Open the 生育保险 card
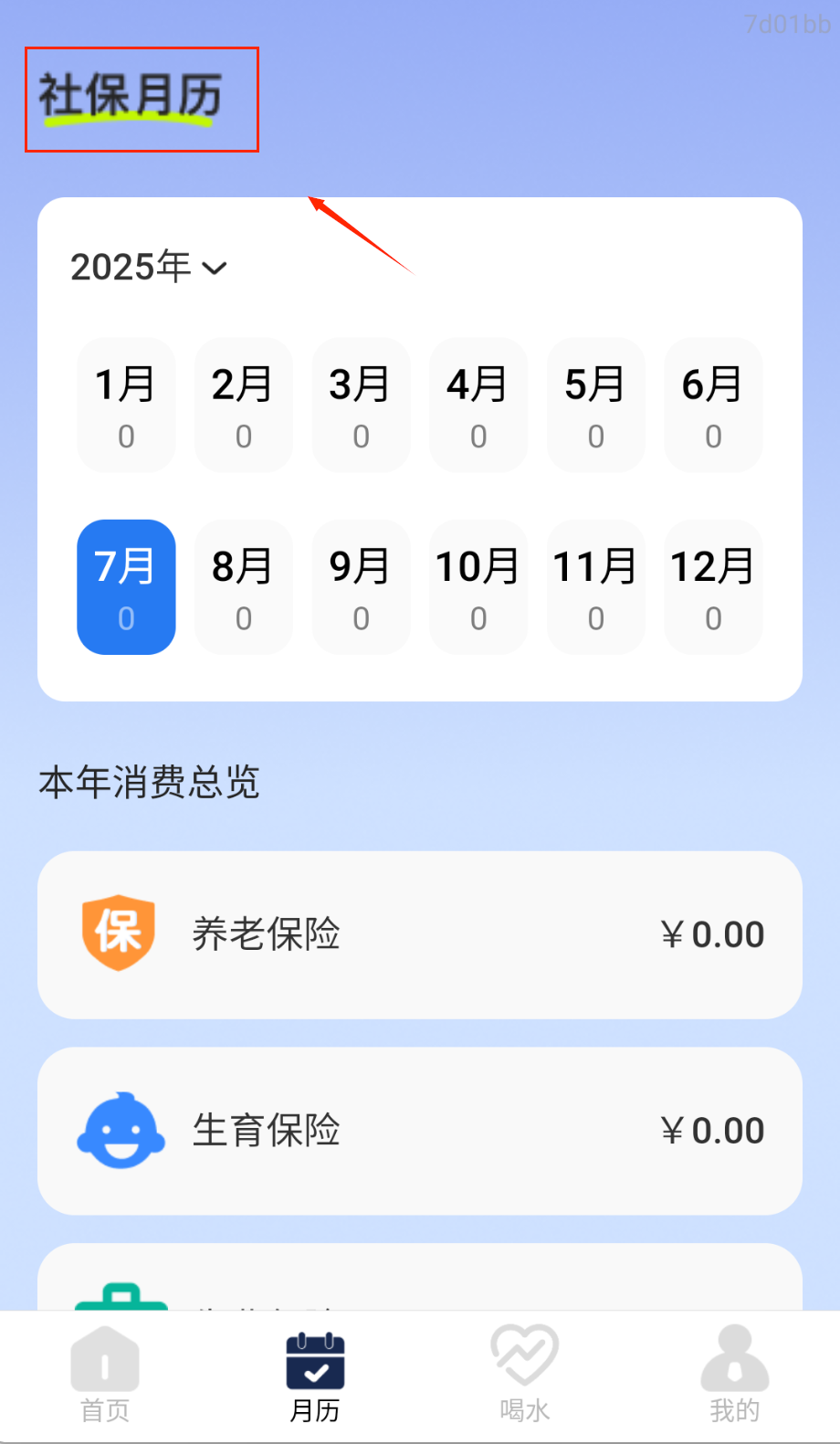Screen dimensions: 840x1444 (x=420, y=1131)
